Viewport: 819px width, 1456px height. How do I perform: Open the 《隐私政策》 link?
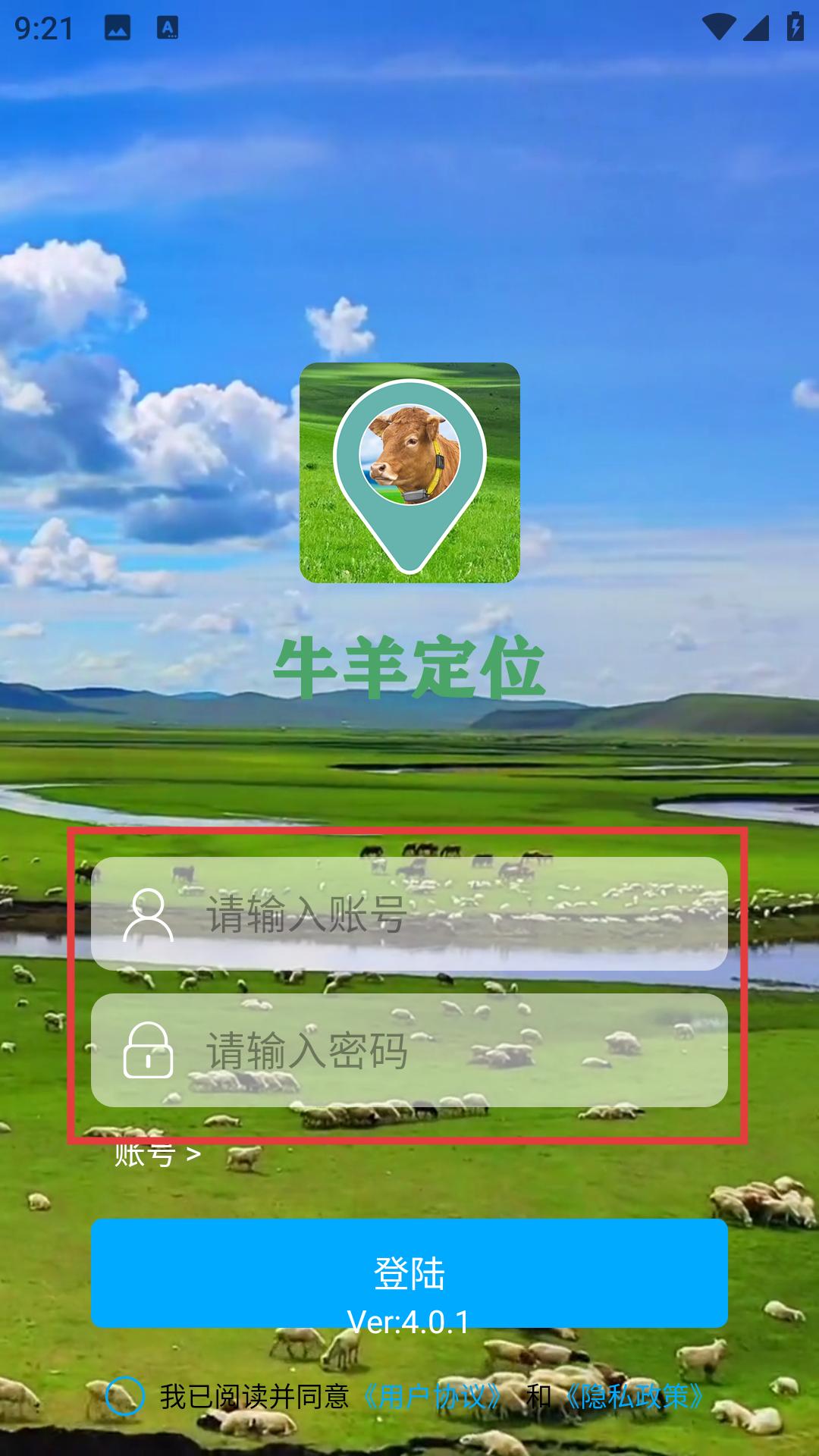pos(634,1396)
